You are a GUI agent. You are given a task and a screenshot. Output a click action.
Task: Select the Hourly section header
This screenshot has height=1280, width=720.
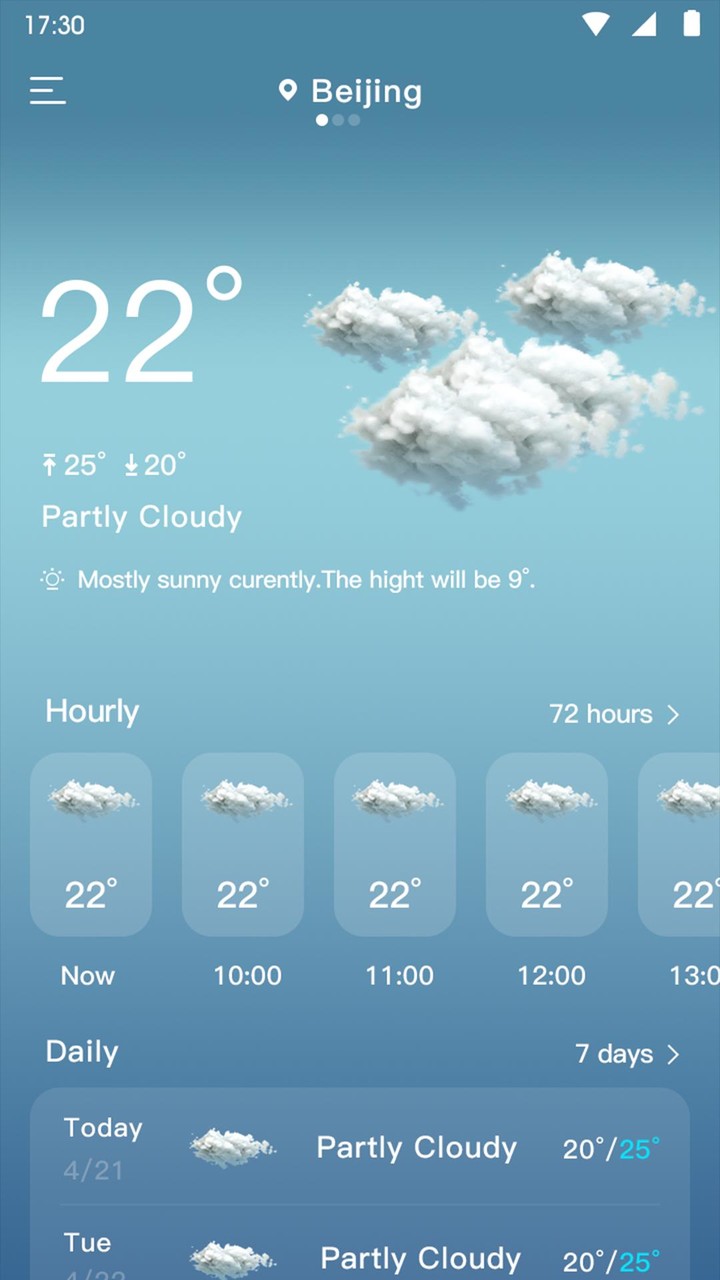coord(91,711)
